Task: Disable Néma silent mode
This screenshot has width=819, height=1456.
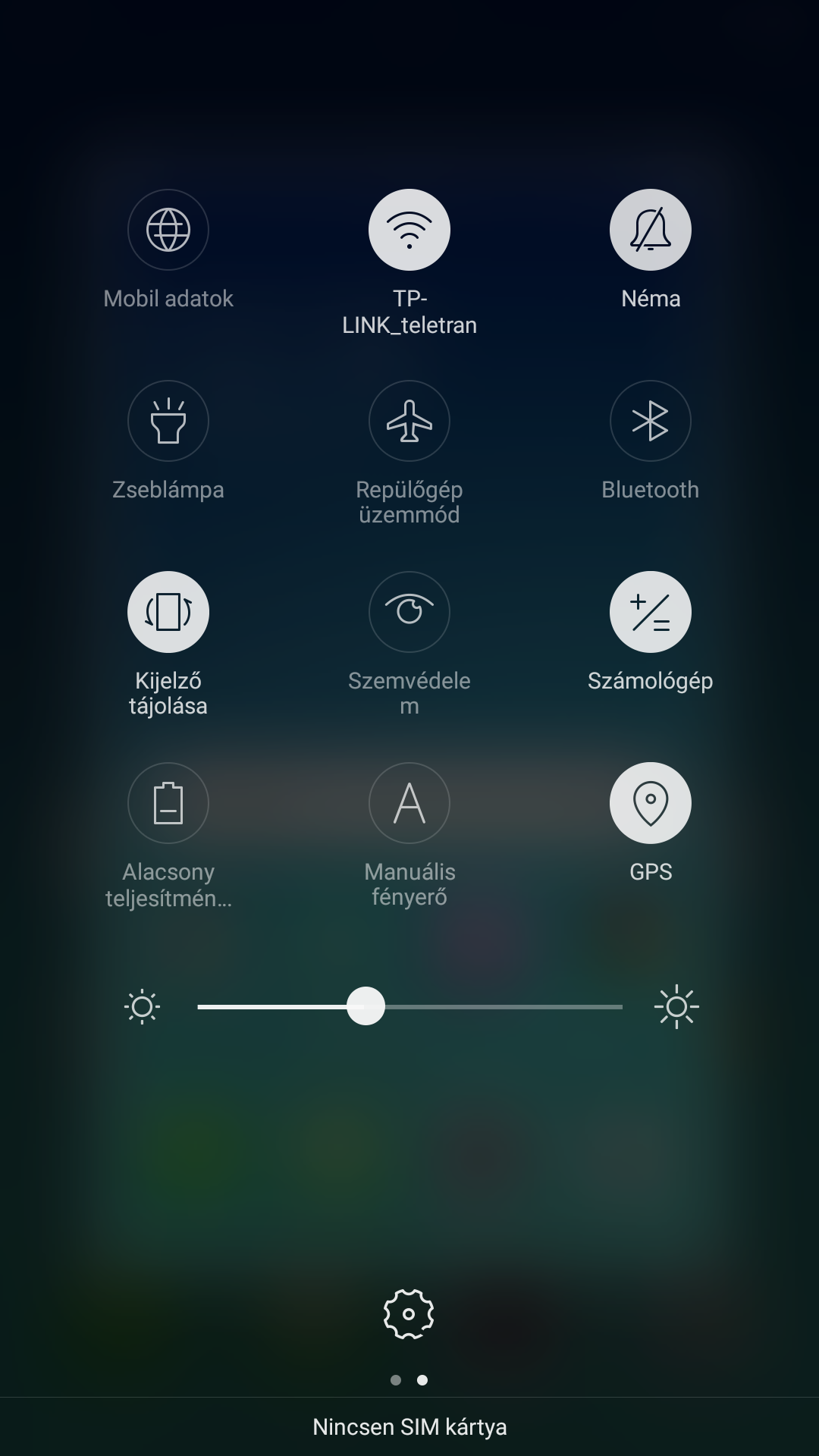Action: (x=651, y=230)
